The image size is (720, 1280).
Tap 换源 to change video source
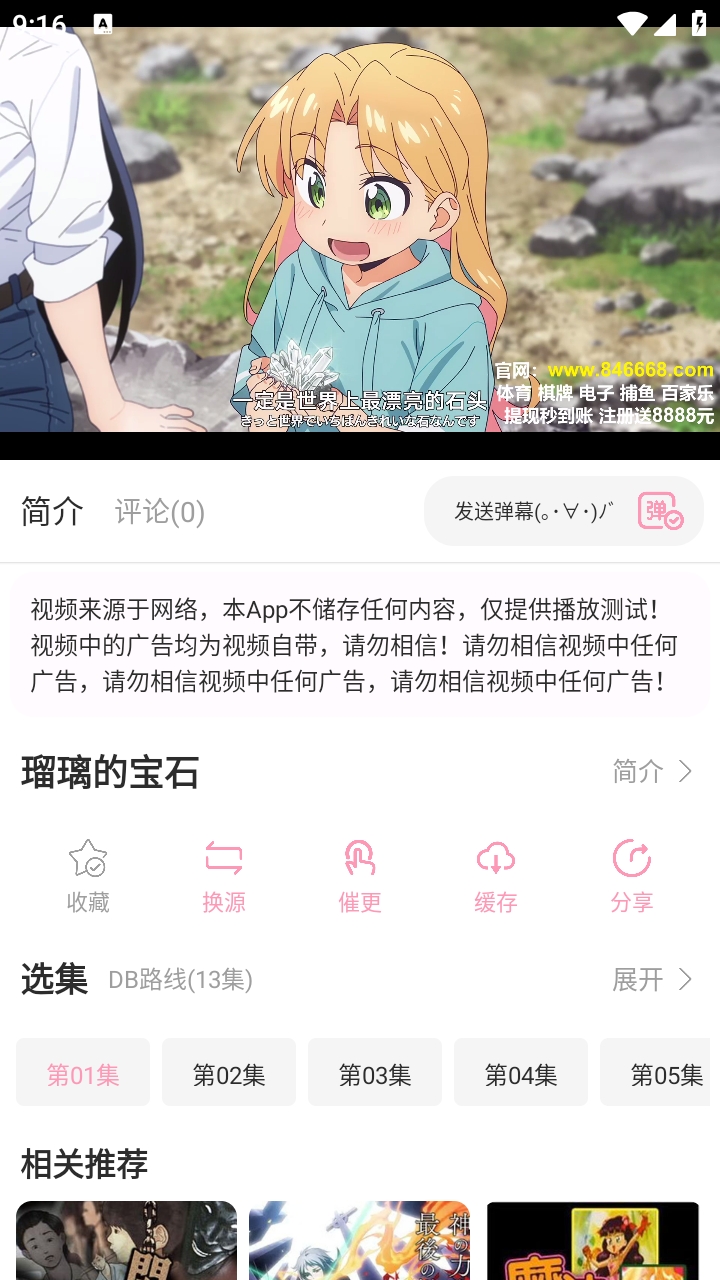224,875
